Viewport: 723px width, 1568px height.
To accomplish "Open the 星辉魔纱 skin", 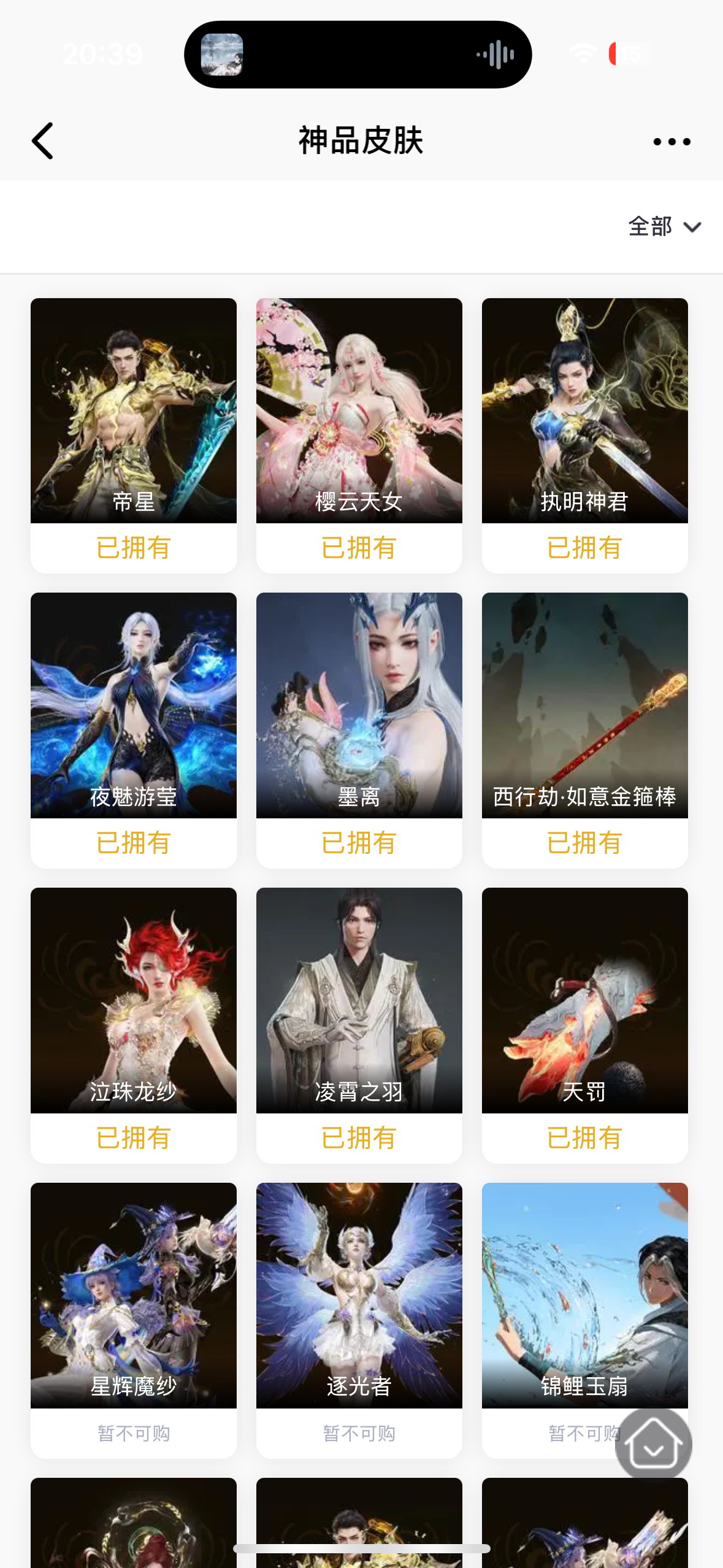I will click(134, 1294).
